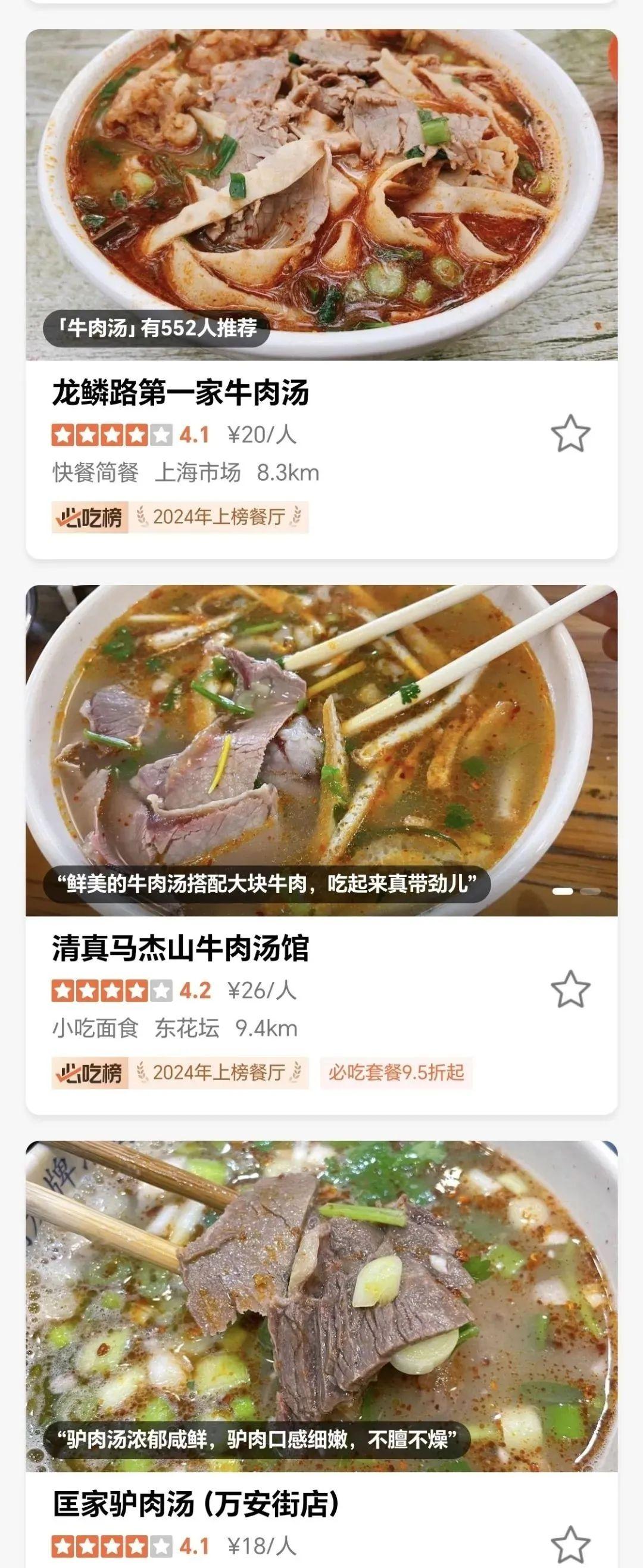The image size is (643, 1568).
Task: Open 清真马杰山牛肉汤馆 restaurant card
Action: tap(180, 948)
